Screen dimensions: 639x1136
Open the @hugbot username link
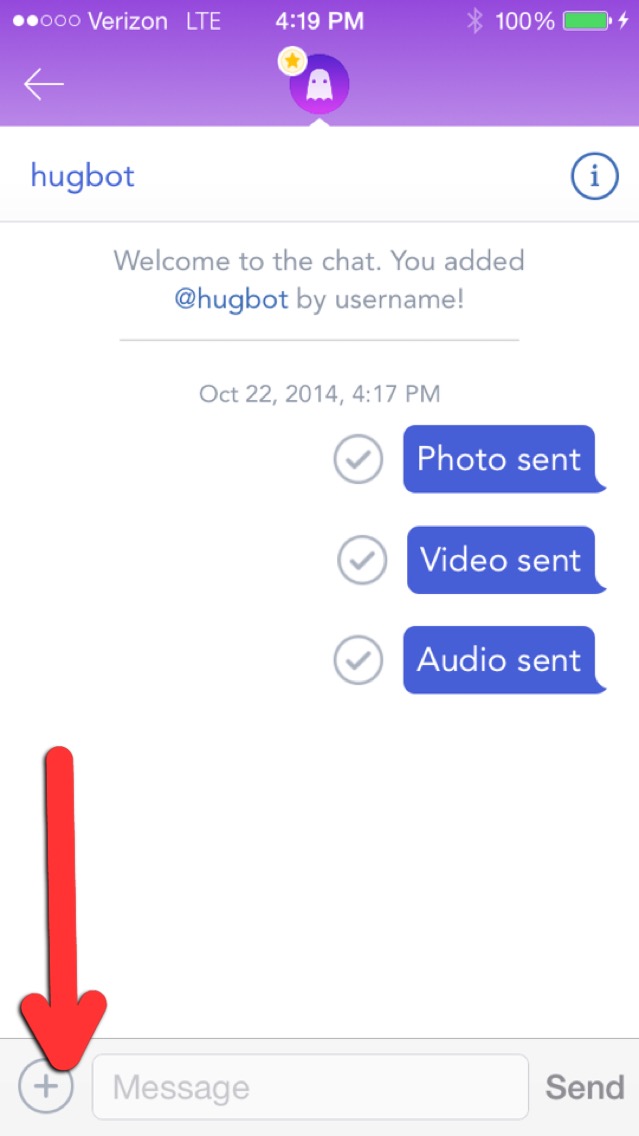pos(231,298)
